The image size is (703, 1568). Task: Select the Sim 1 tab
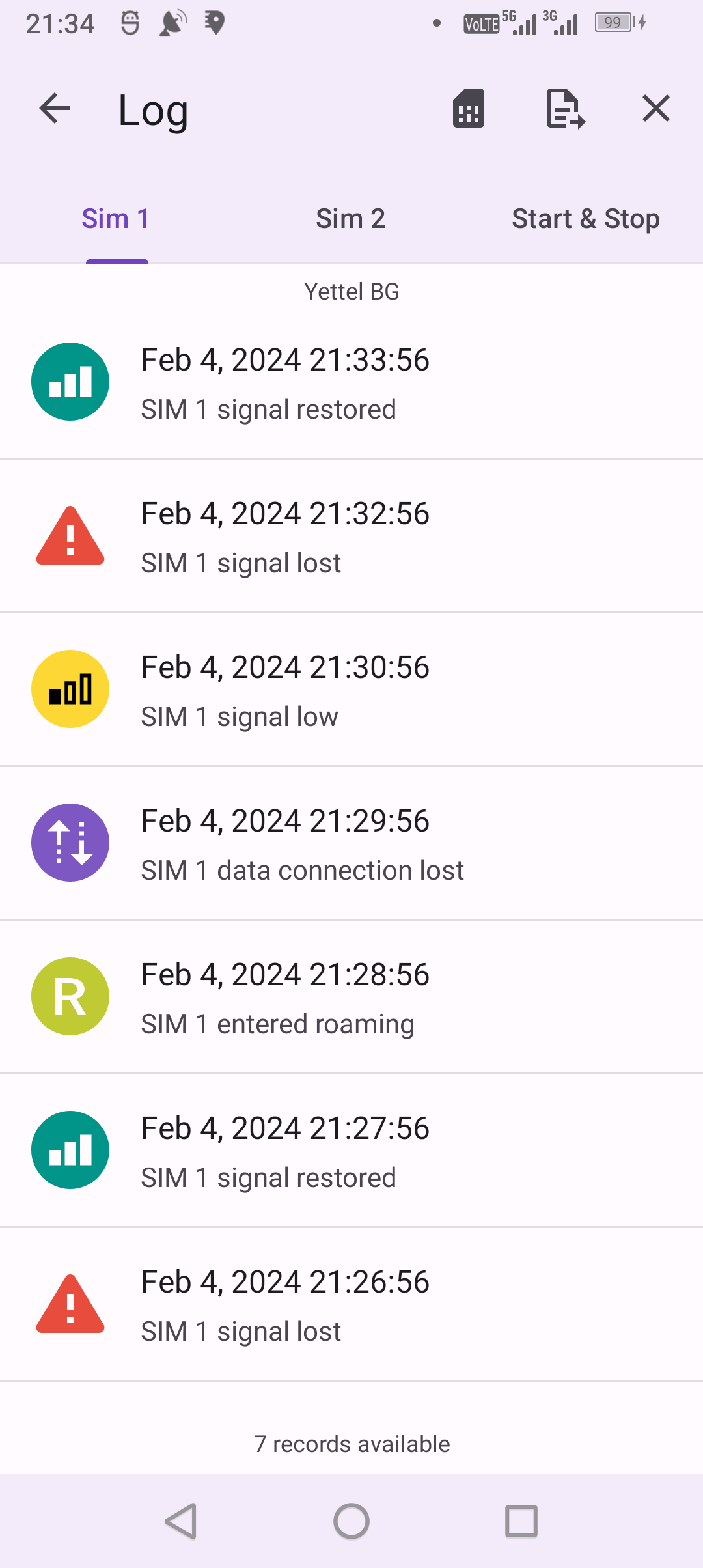116,218
